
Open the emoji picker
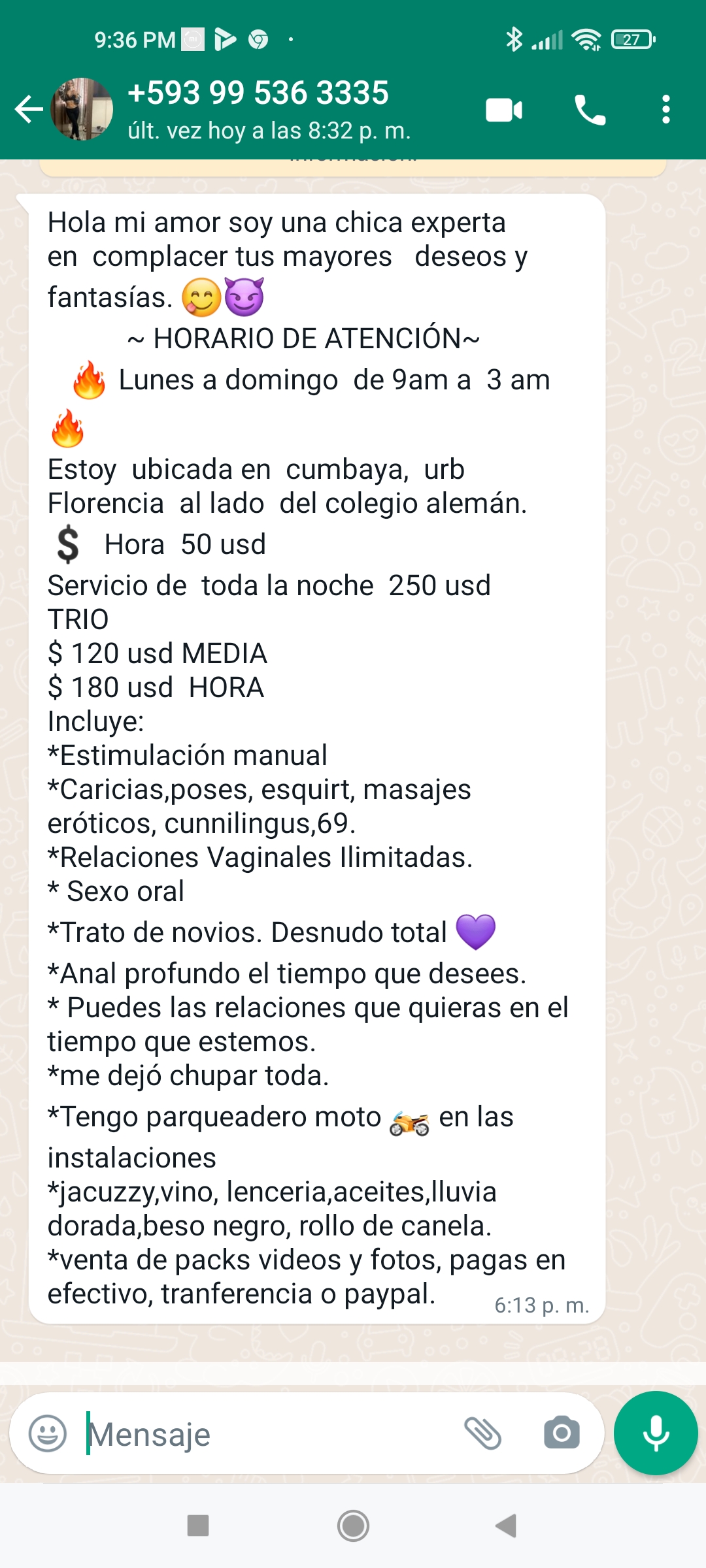coord(48,1434)
